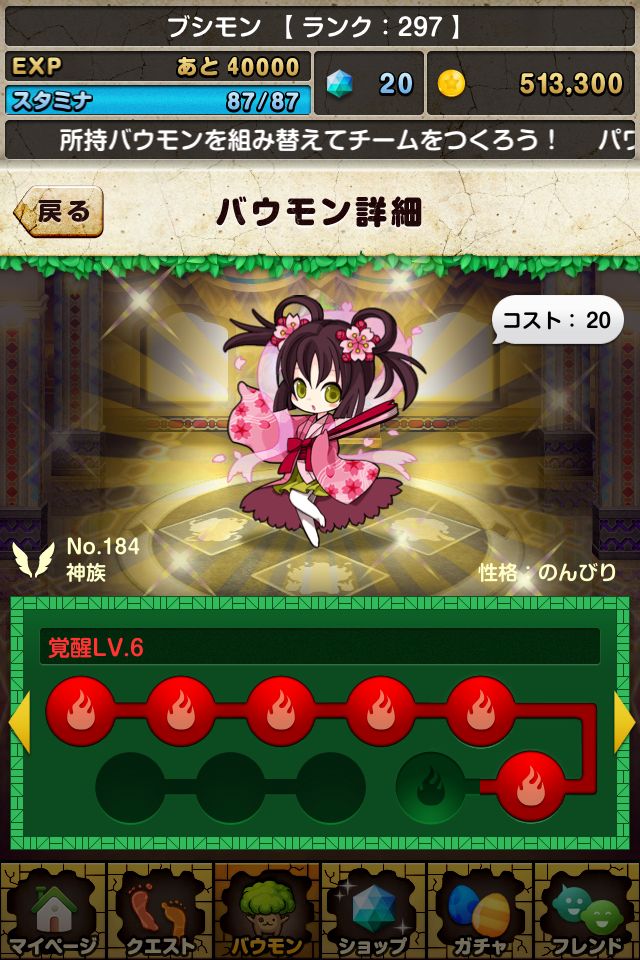Screen dimensions: 640x960
Task: Show the next panel with the right arrow
Action: coord(624,722)
